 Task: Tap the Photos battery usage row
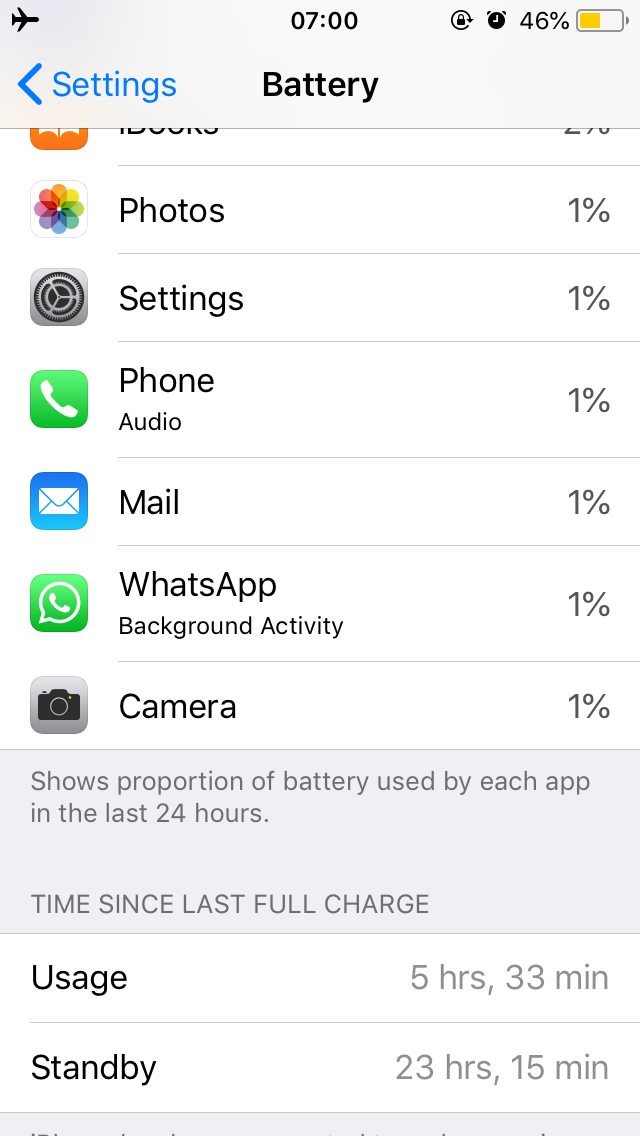click(320, 210)
